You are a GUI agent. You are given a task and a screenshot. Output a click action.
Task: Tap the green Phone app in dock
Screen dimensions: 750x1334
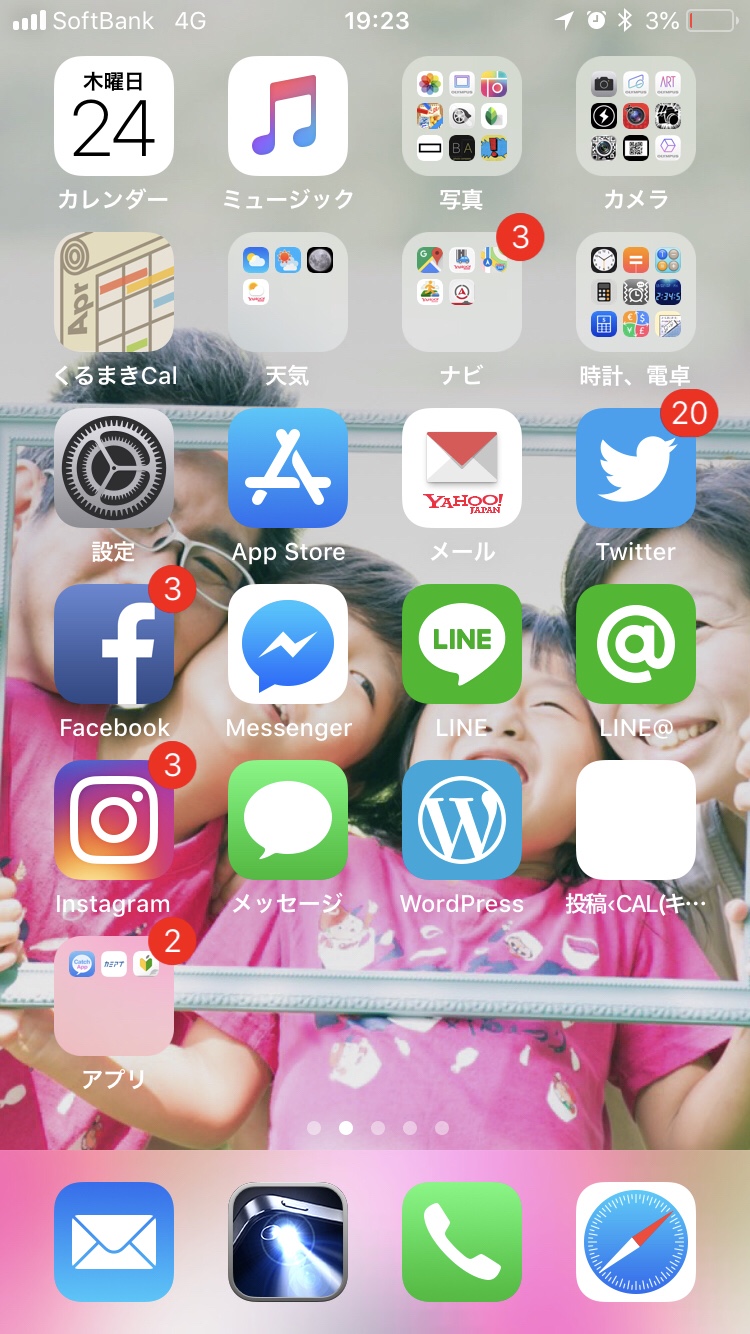tap(462, 1242)
